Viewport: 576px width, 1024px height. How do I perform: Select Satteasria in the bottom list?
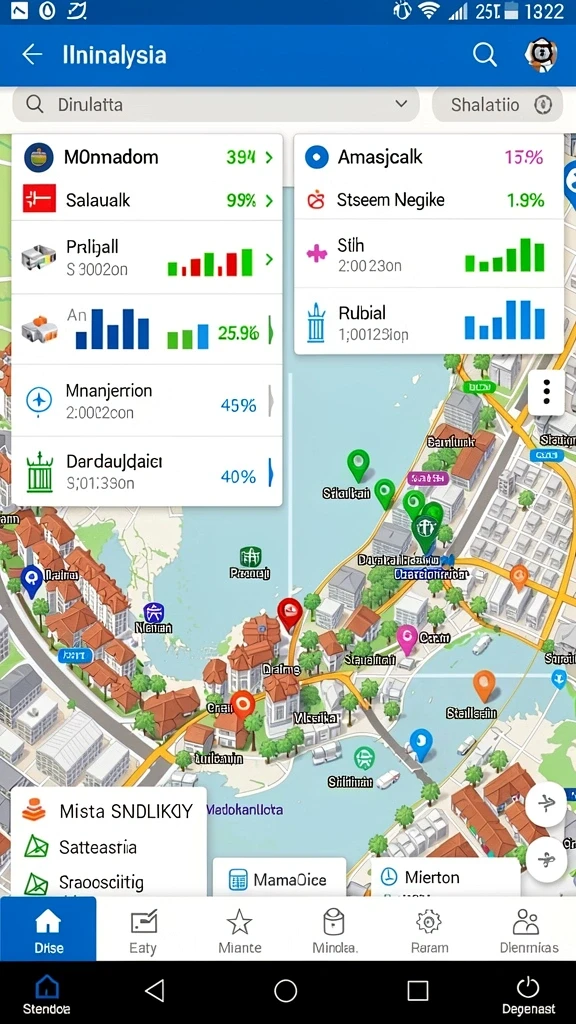tap(98, 848)
